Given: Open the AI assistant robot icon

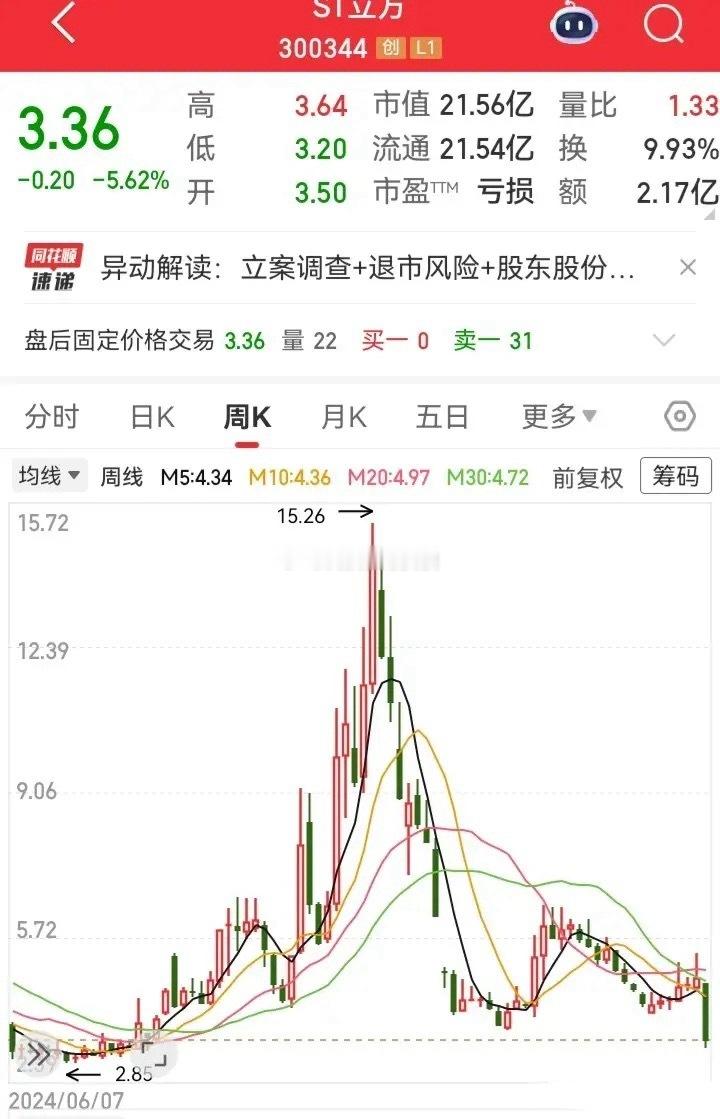Looking at the screenshot, I should pos(573,24).
